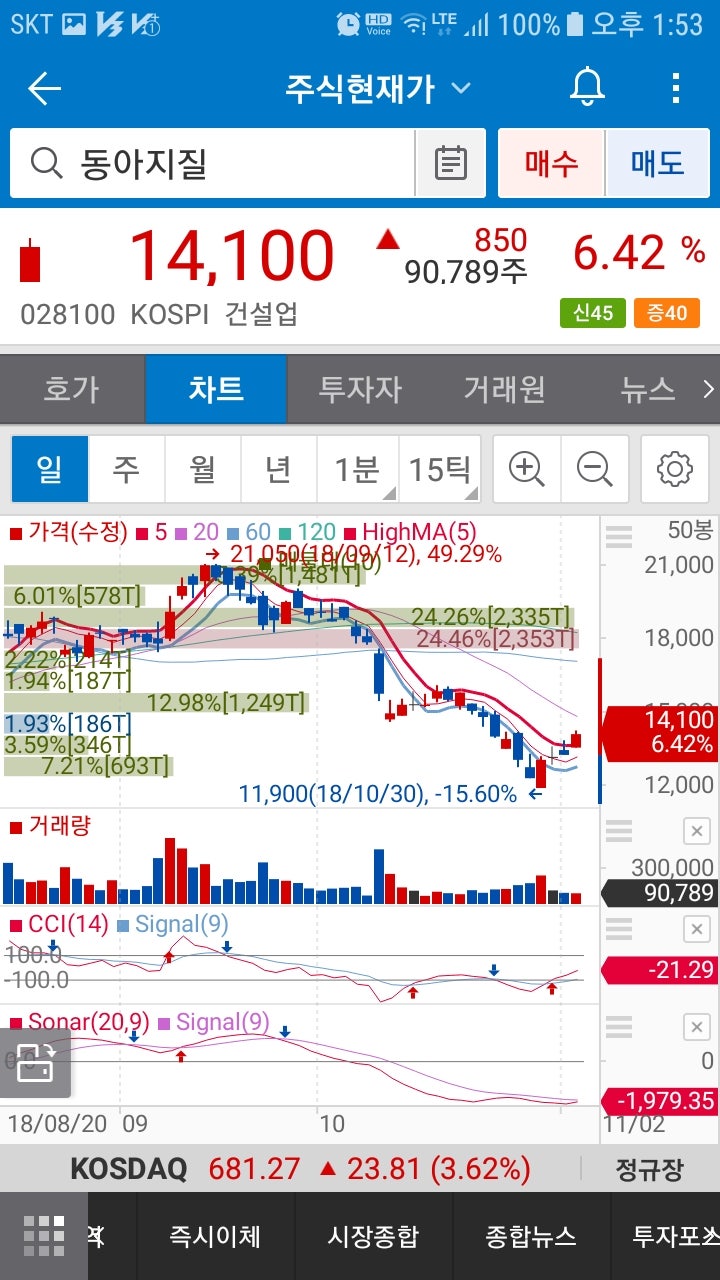Tap the back arrow to leave 주식현재가

44,88
